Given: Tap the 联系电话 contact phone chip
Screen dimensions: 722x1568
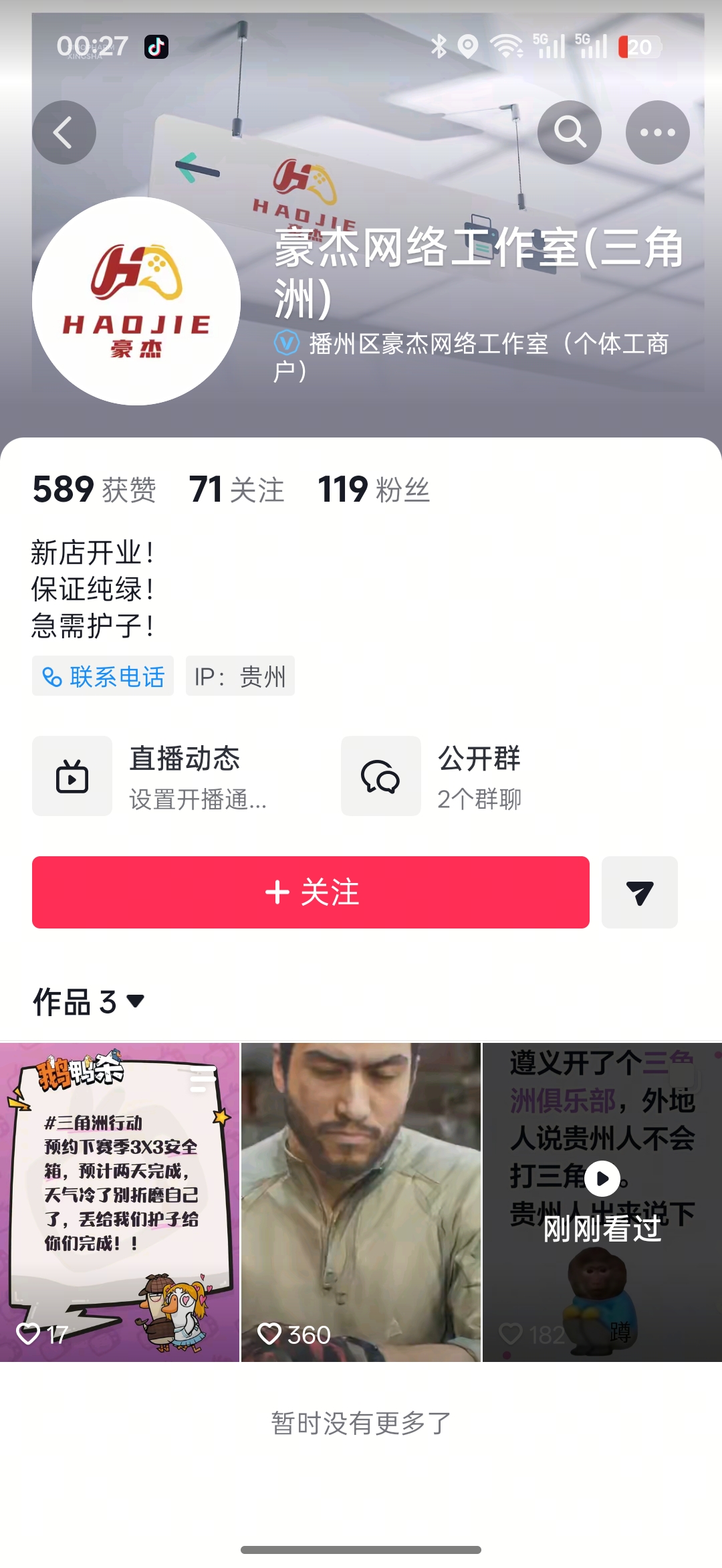Looking at the screenshot, I should point(103,676).
